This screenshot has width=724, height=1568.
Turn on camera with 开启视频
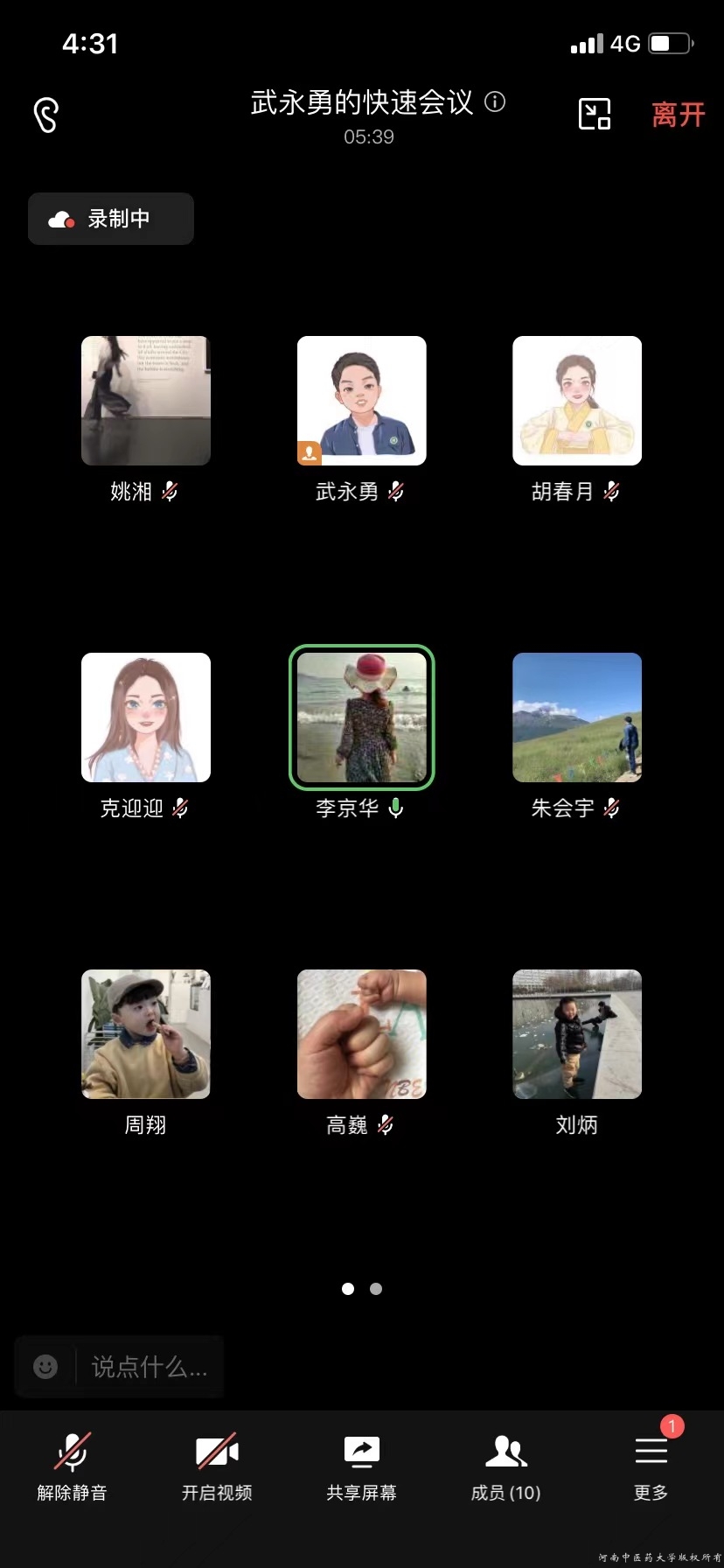(217, 1467)
